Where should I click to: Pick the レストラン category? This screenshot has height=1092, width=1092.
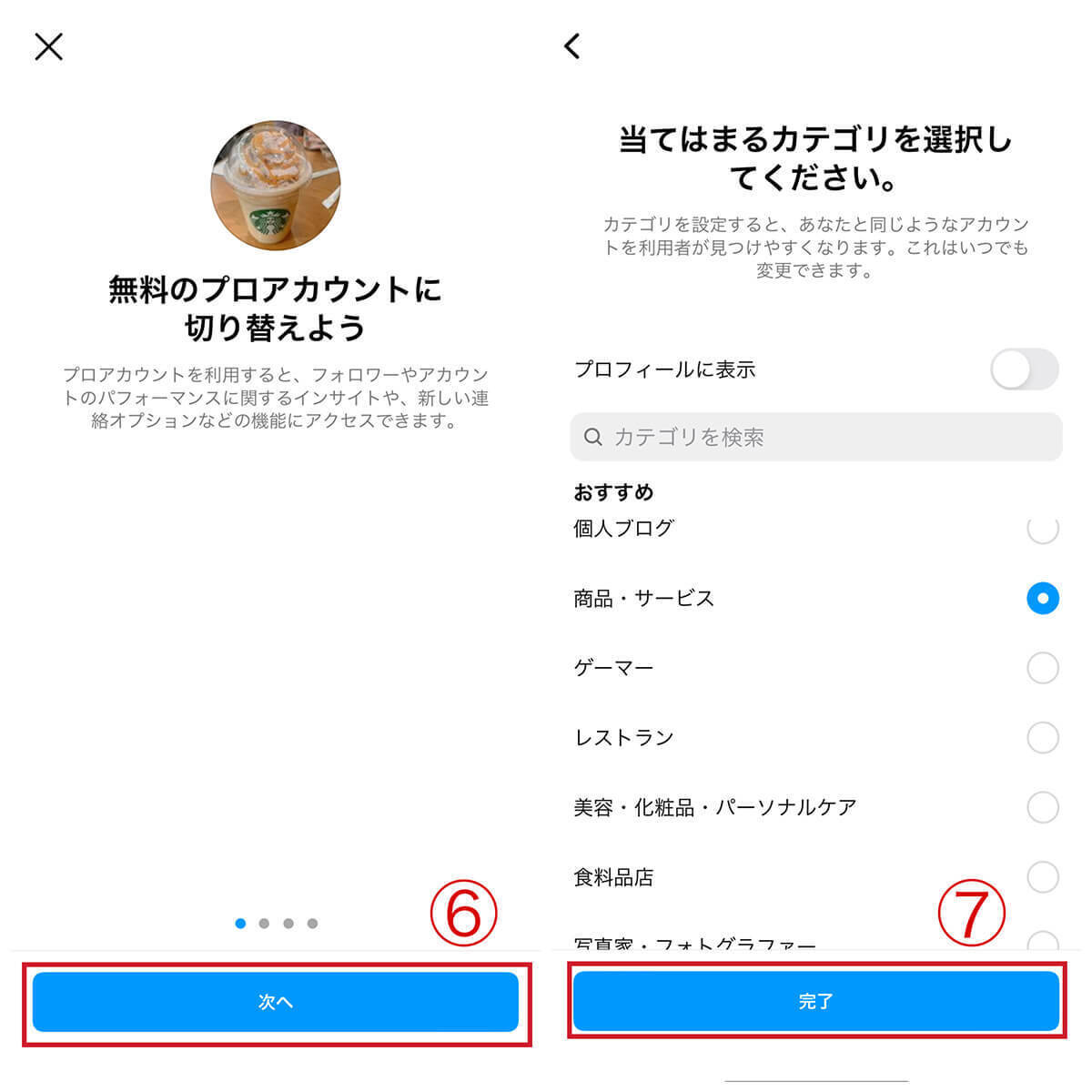pos(1042,737)
